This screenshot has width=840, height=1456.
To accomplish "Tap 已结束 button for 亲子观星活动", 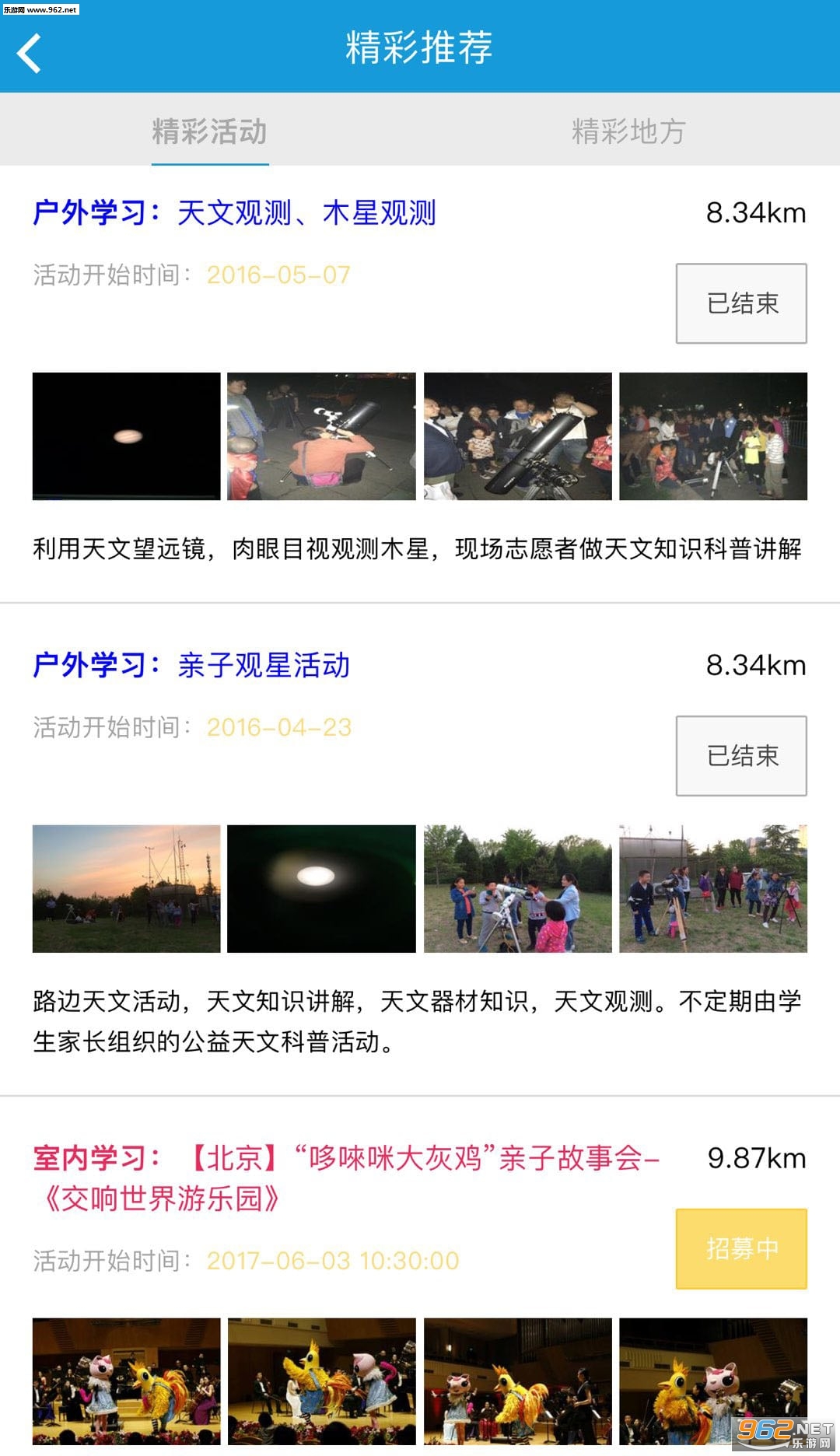I will coord(741,756).
